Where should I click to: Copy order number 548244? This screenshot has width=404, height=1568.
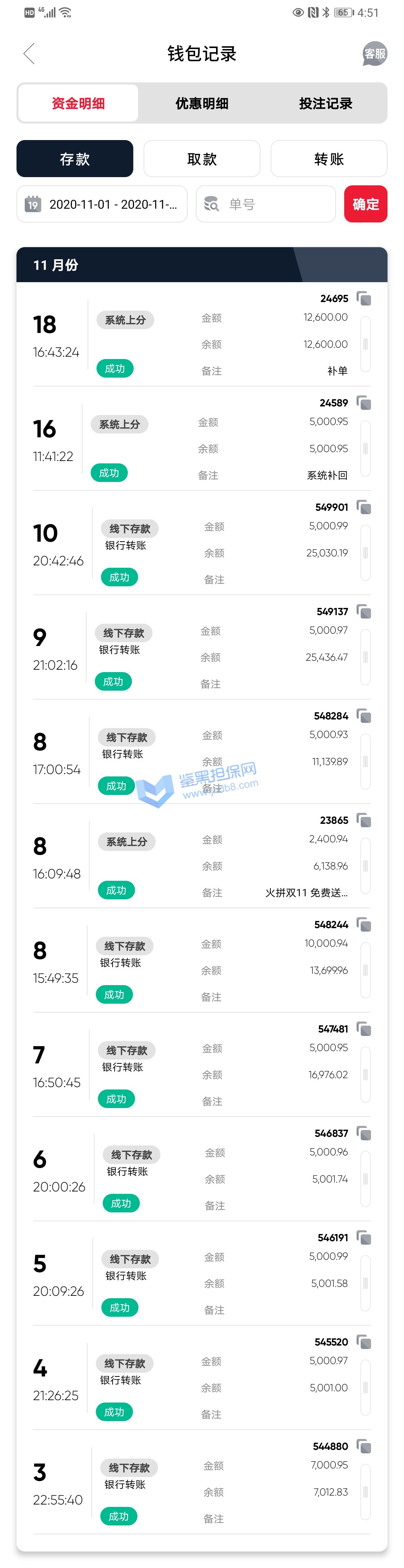point(364,925)
